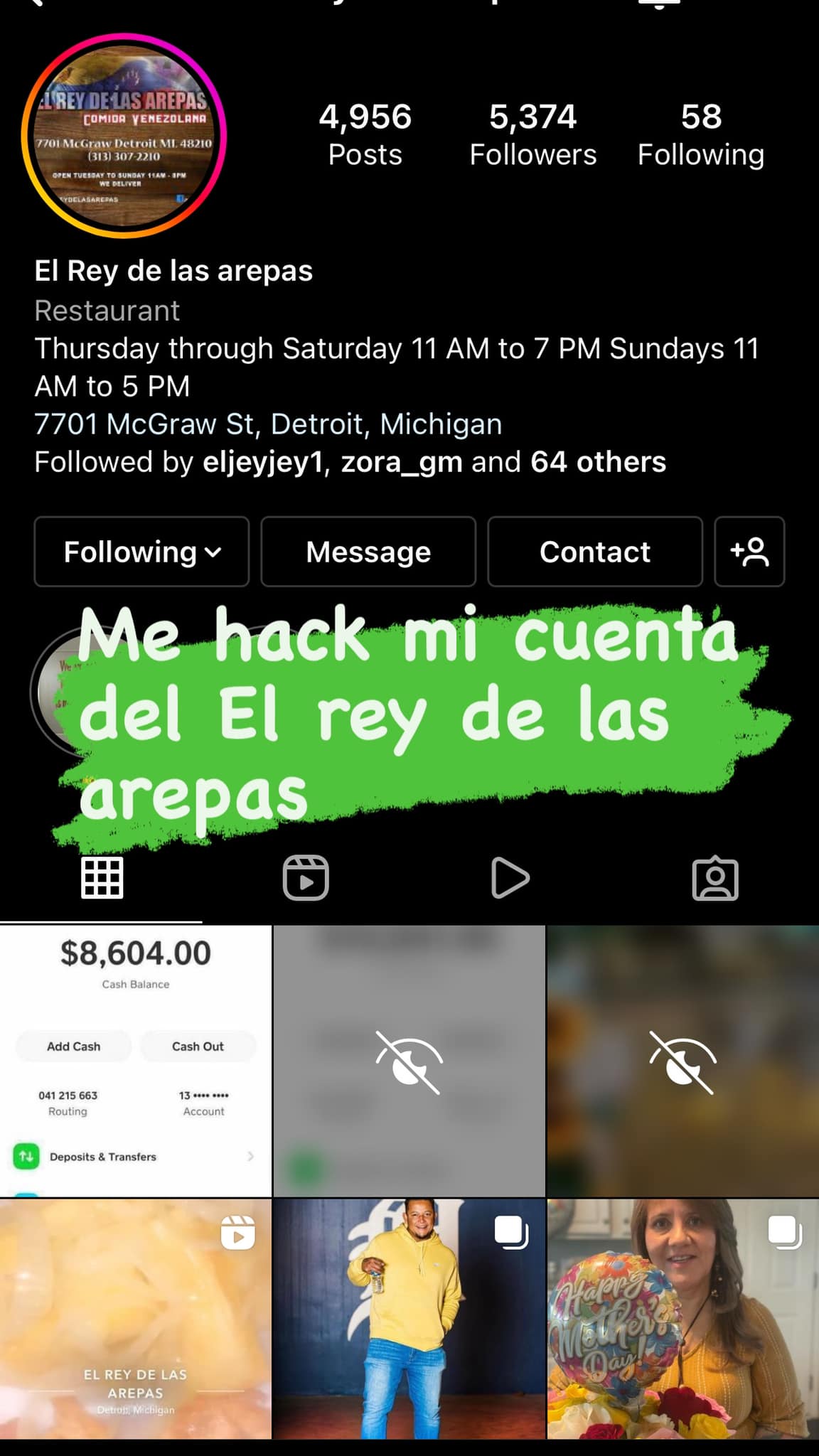The image size is (819, 1456).
Task: Tap the Message button
Action: pyautogui.click(x=368, y=552)
